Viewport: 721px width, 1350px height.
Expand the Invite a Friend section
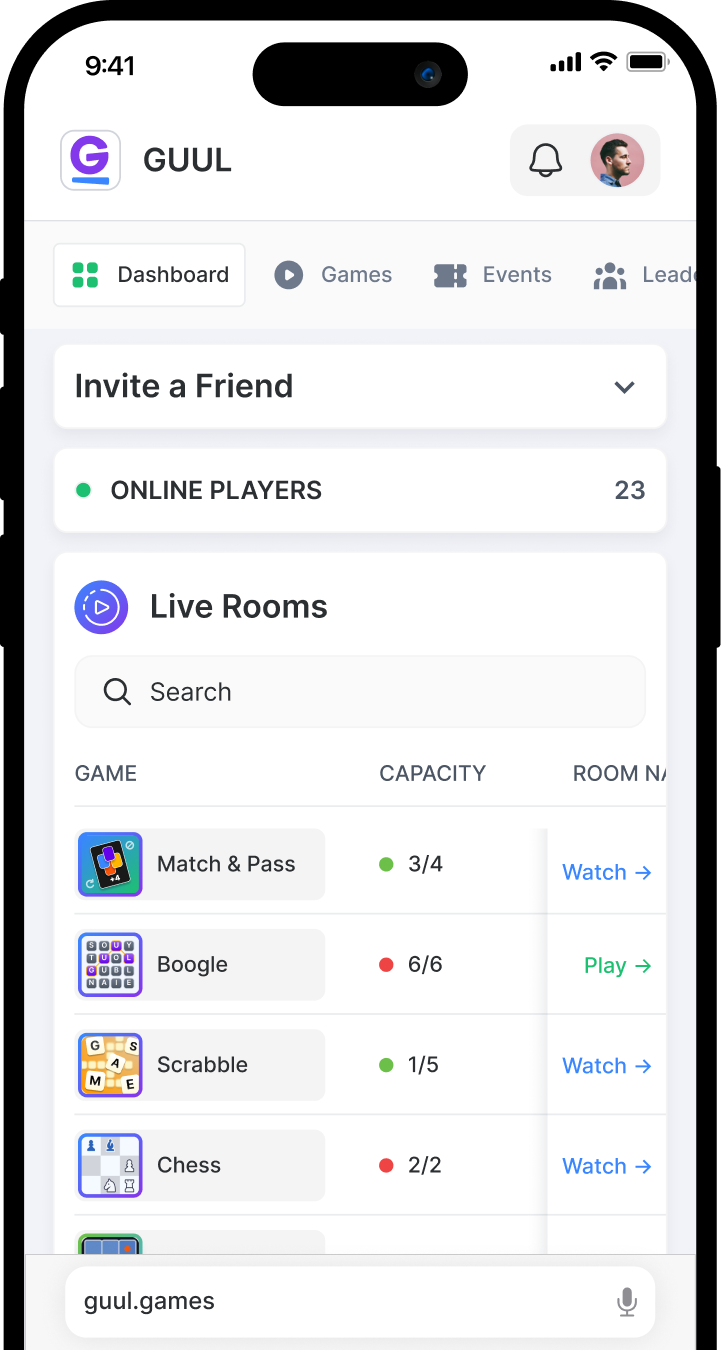(x=624, y=387)
